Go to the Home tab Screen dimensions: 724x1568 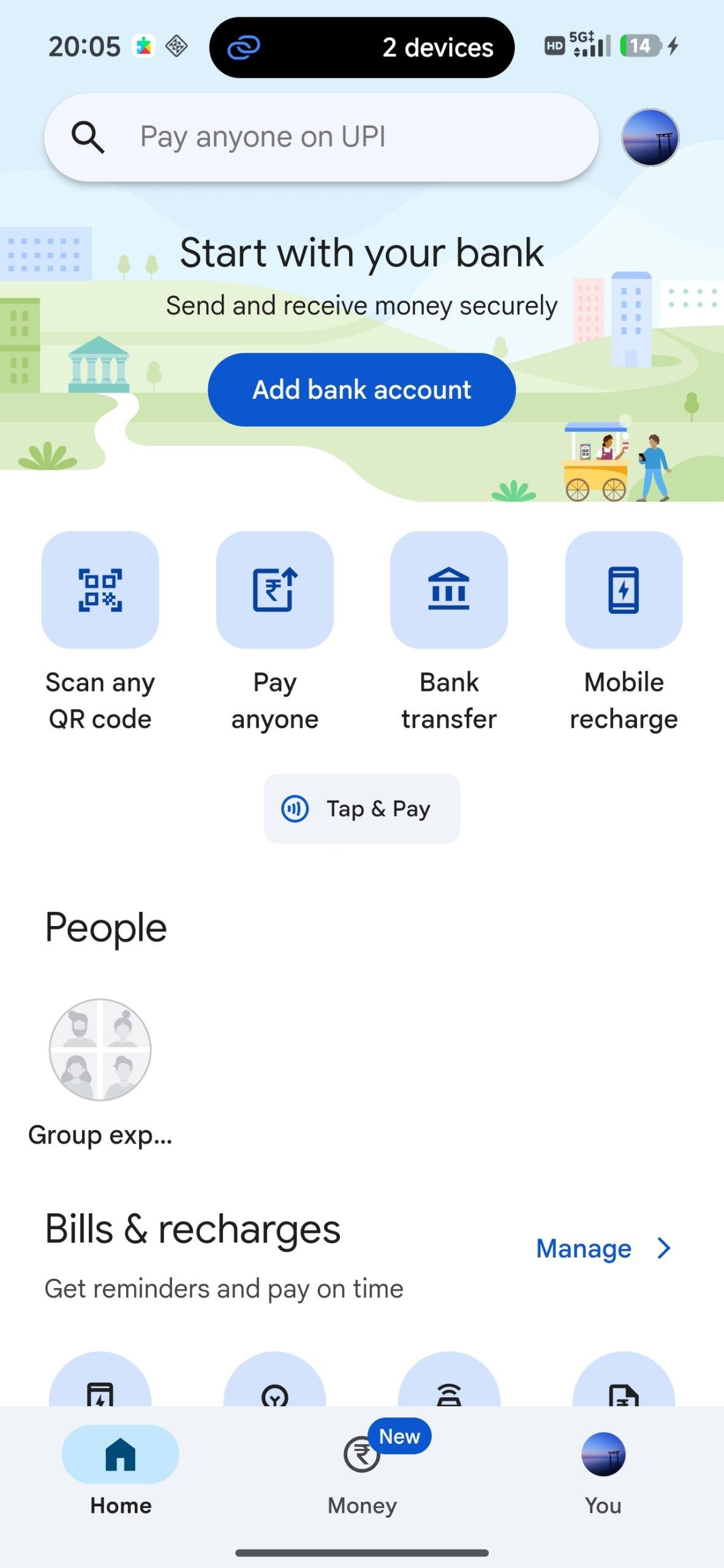coord(121,1470)
